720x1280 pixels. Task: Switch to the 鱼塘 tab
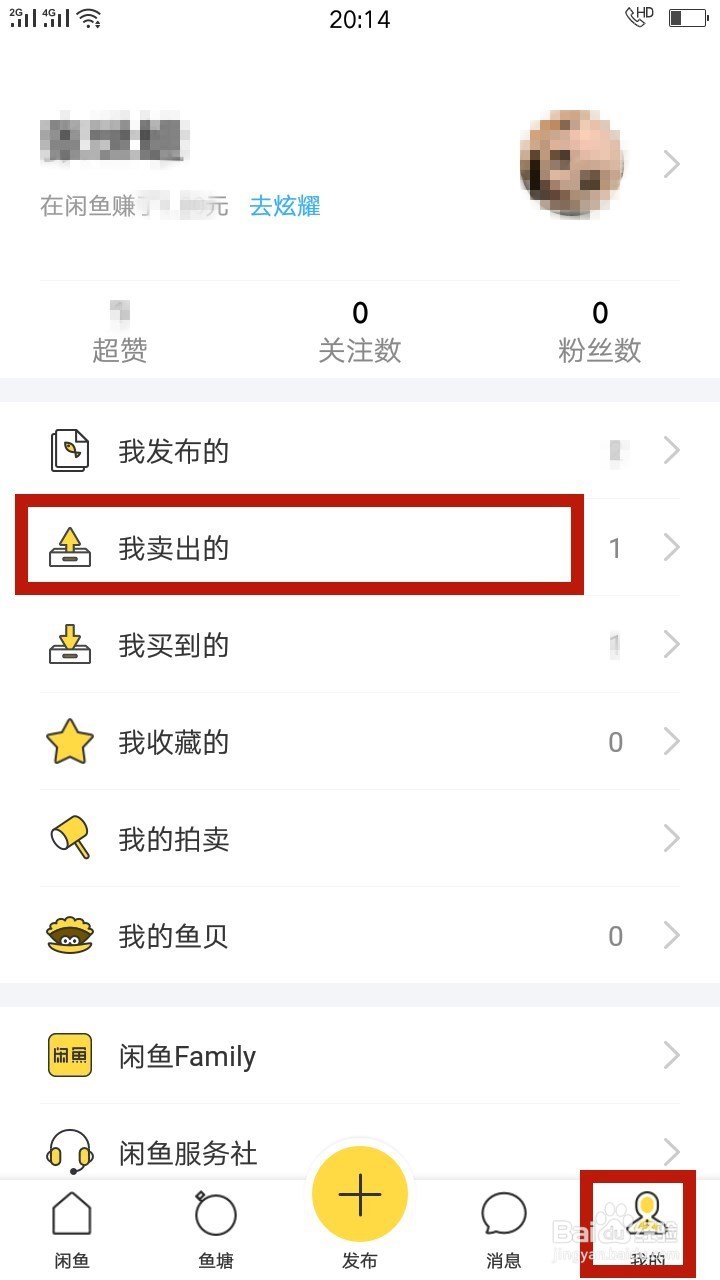coord(216,1230)
